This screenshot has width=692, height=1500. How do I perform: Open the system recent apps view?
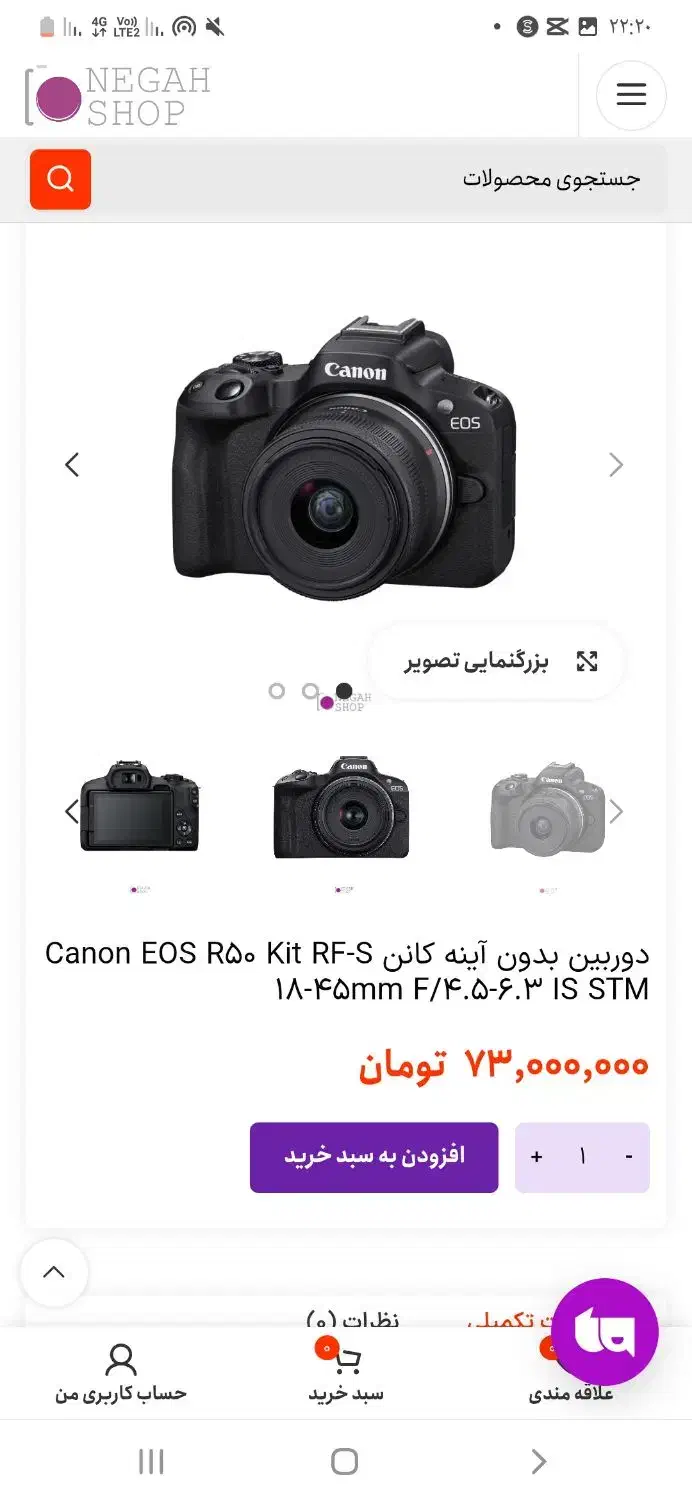pyautogui.click(x=151, y=1462)
